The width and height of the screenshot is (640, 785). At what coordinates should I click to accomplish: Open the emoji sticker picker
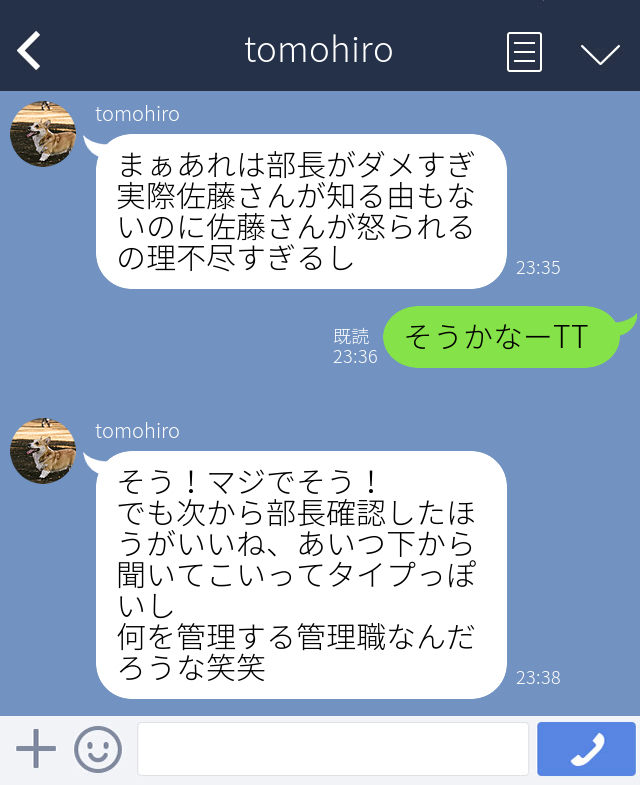pyautogui.click(x=98, y=748)
